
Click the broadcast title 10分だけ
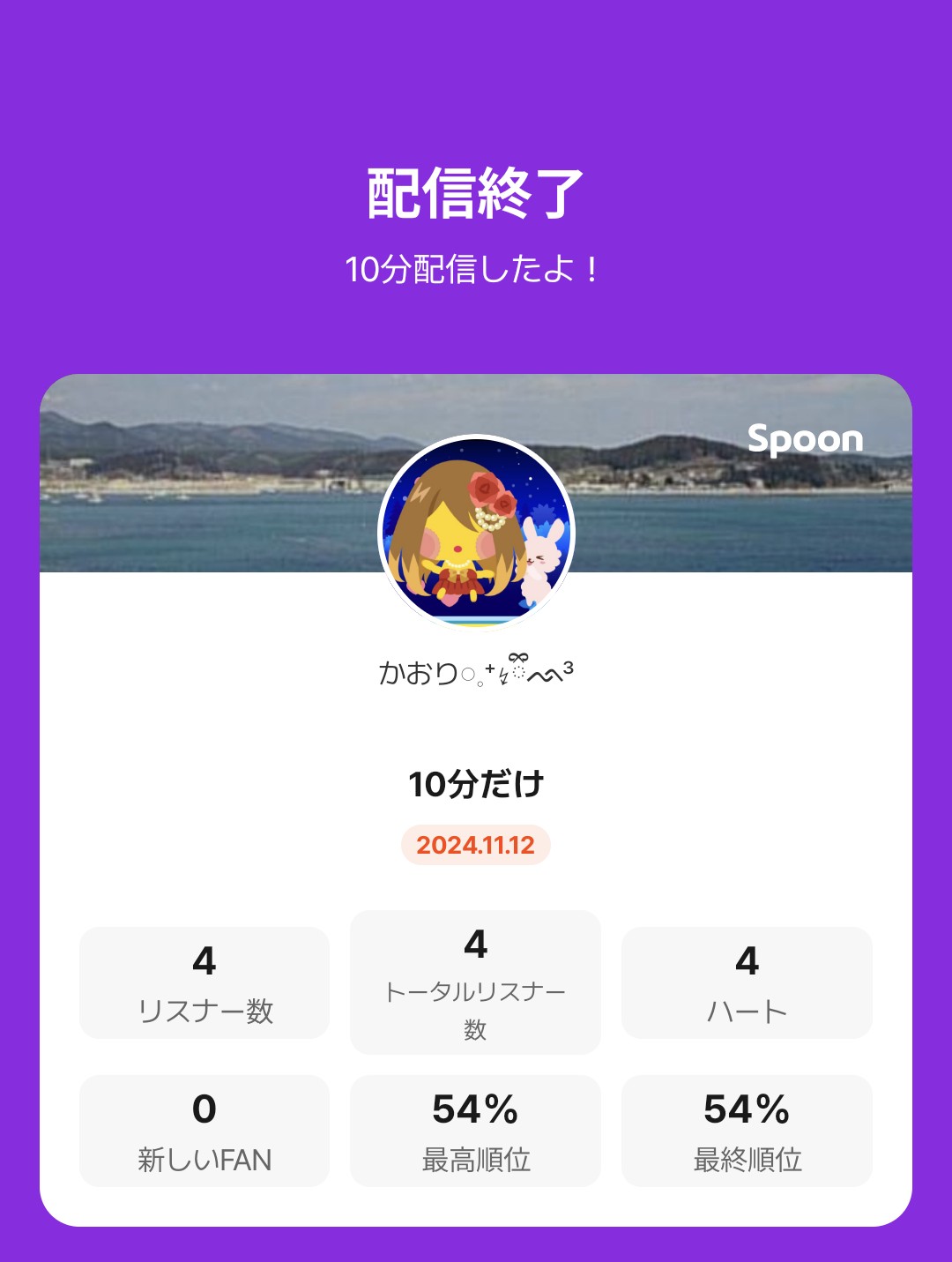tap(476, 782)
